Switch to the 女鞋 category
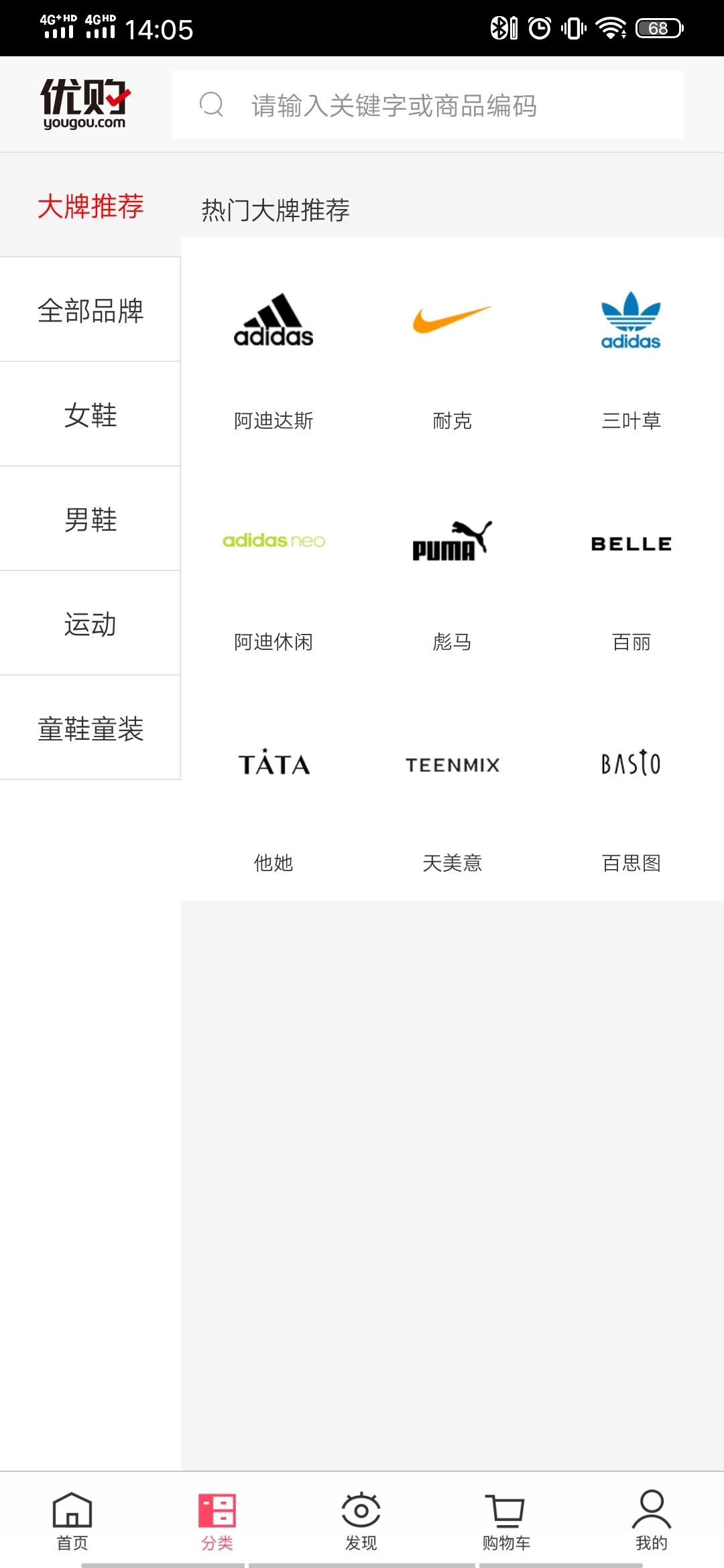724x1568 pixels. [x=90, y=414]
